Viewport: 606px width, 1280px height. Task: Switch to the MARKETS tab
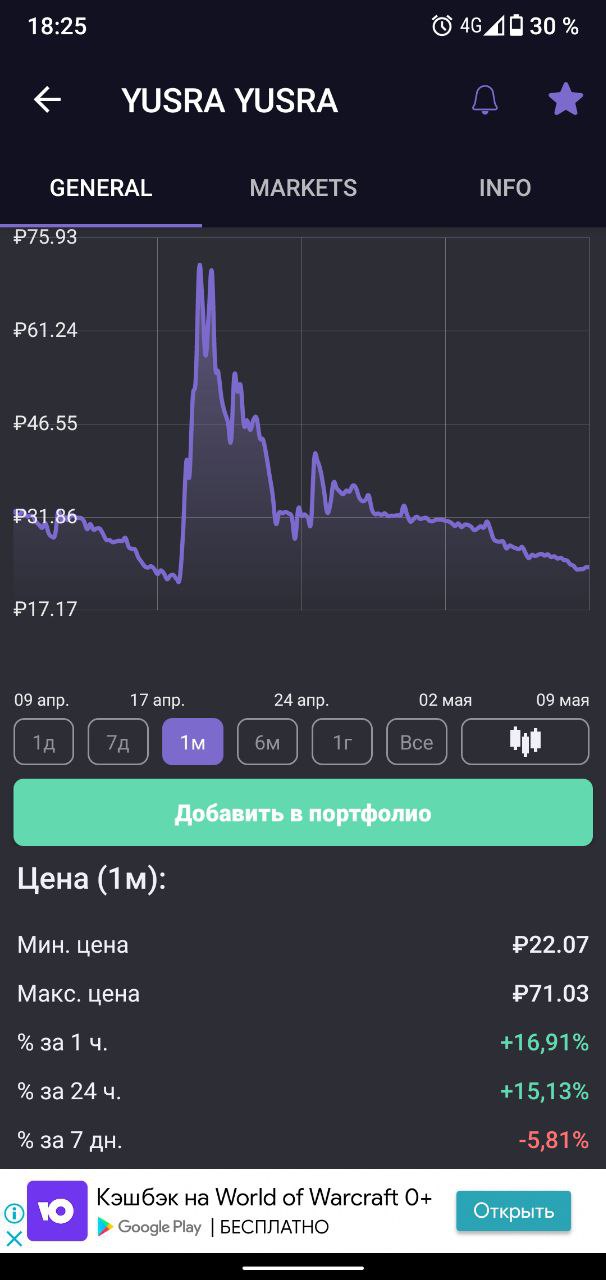[x=303, y=188]
